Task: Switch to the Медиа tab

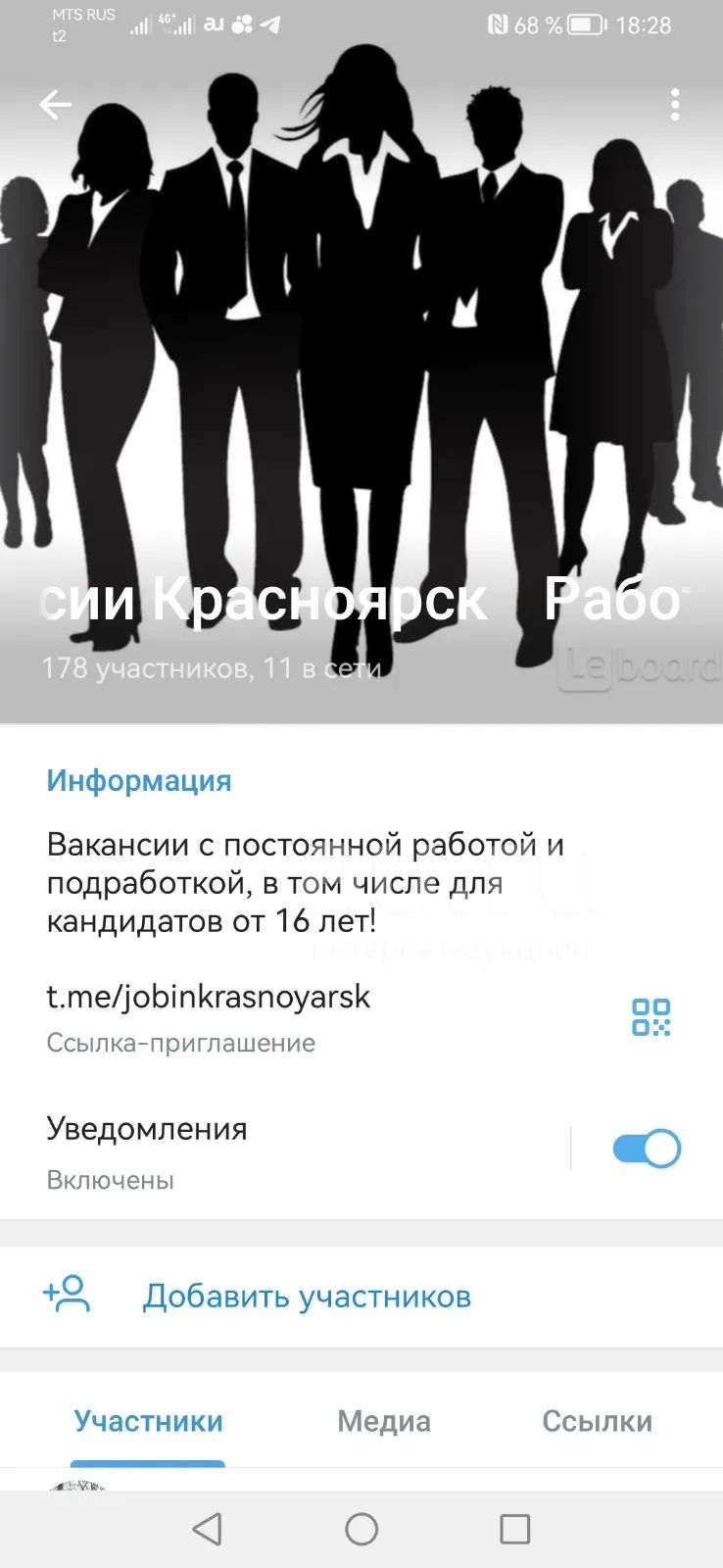Action: point(384,1421)
